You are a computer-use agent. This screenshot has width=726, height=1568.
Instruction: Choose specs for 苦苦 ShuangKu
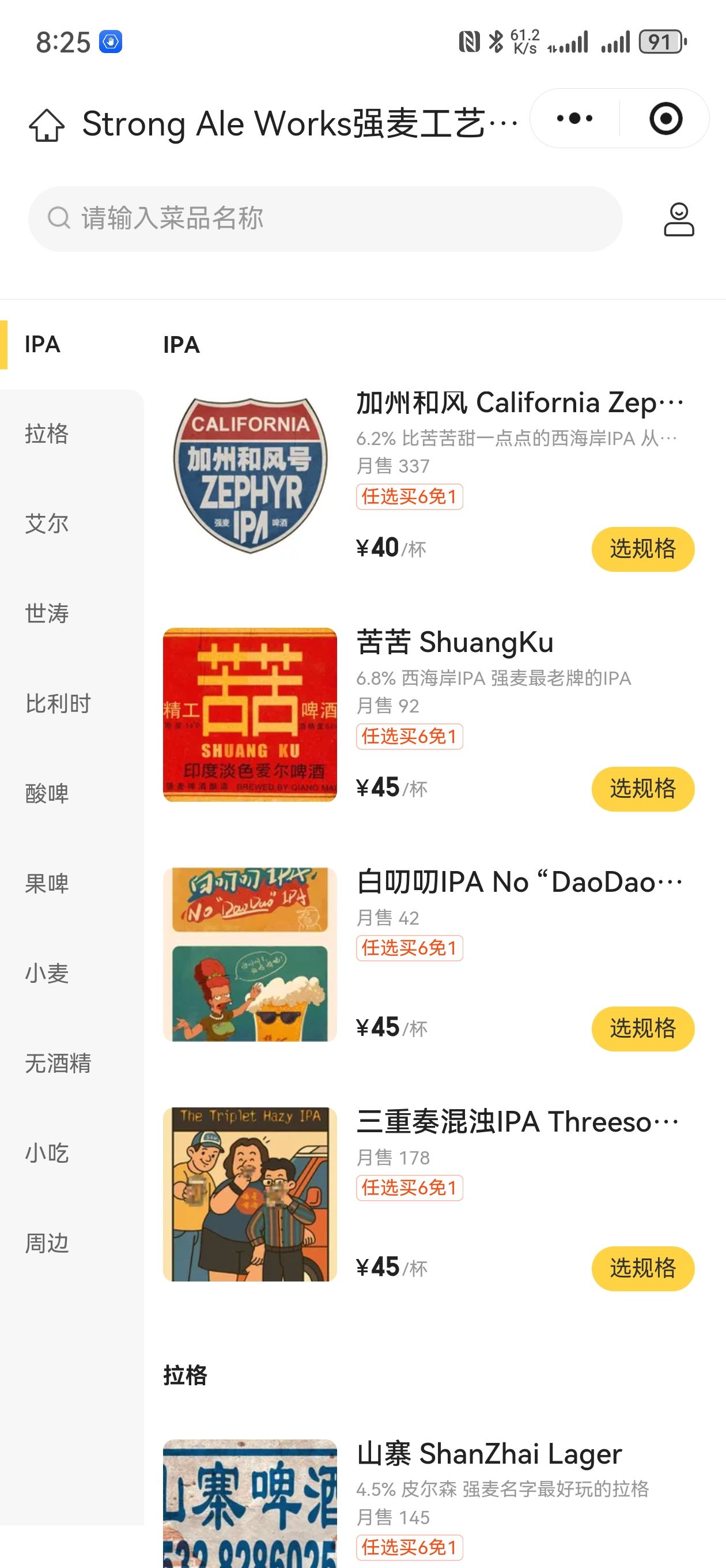642,789
